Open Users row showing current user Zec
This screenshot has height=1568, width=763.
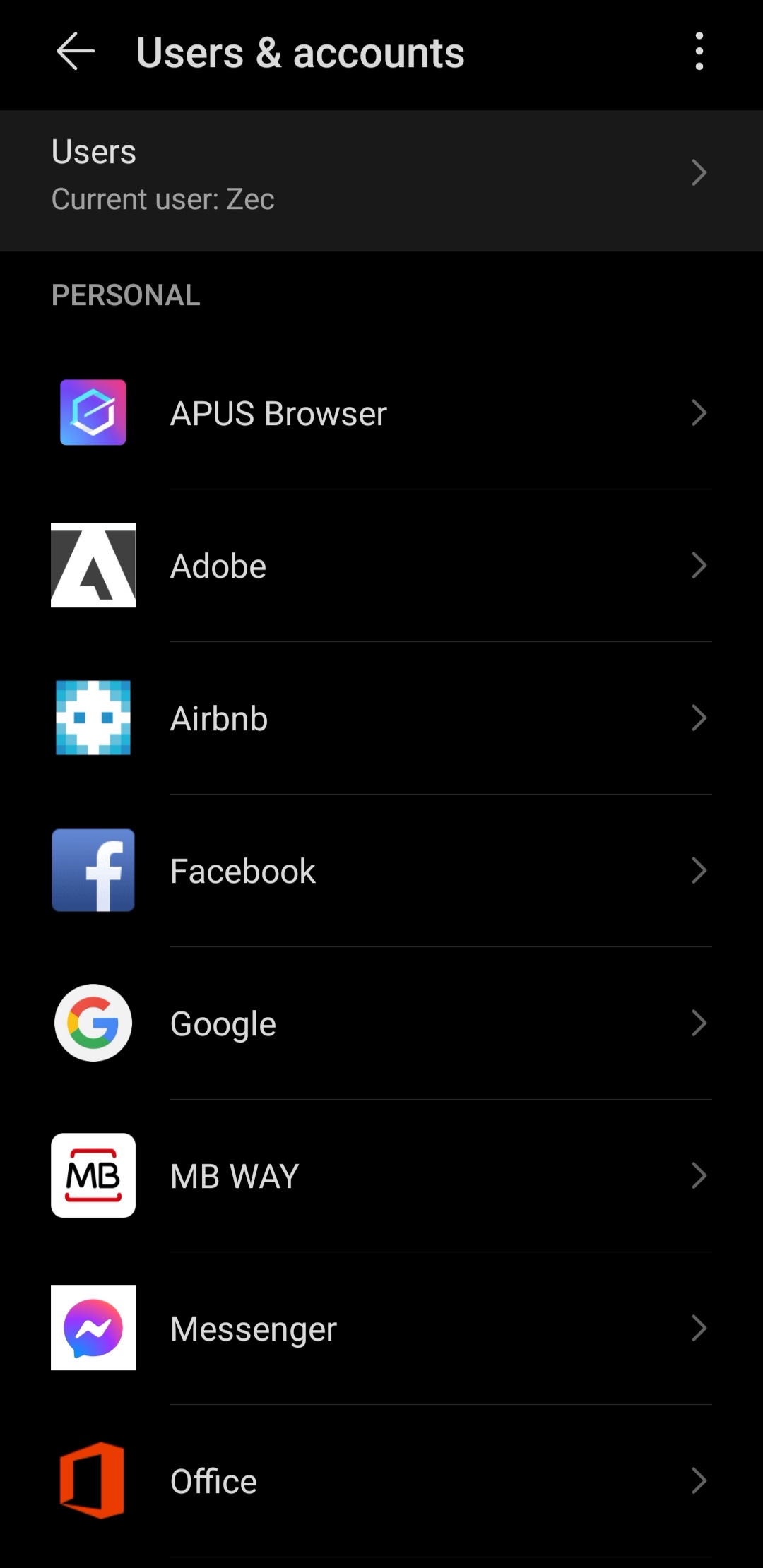pyautogui.click(x=381, y=175)
